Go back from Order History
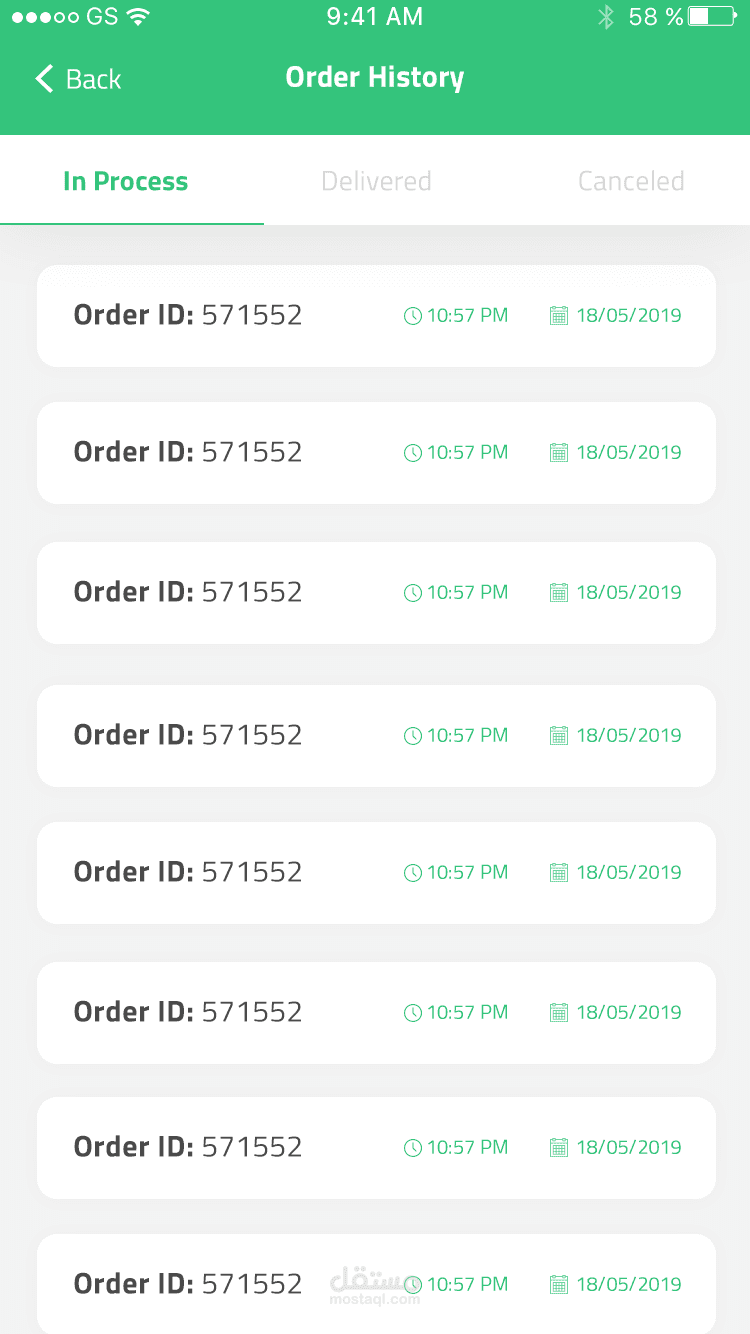 78,79
